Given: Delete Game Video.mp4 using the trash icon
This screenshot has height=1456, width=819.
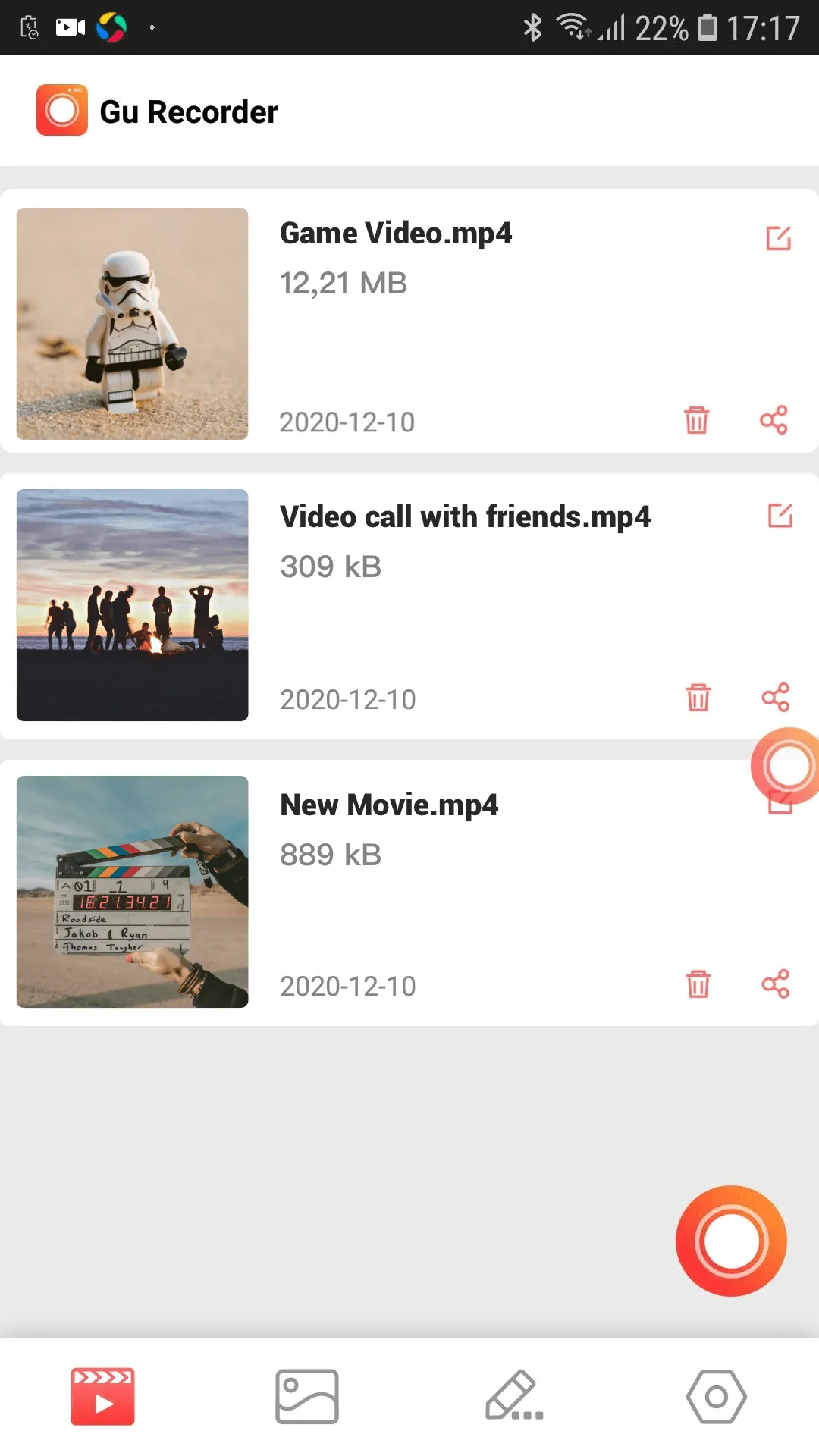Looking at the screenshot, I should (x=698, y=422).
